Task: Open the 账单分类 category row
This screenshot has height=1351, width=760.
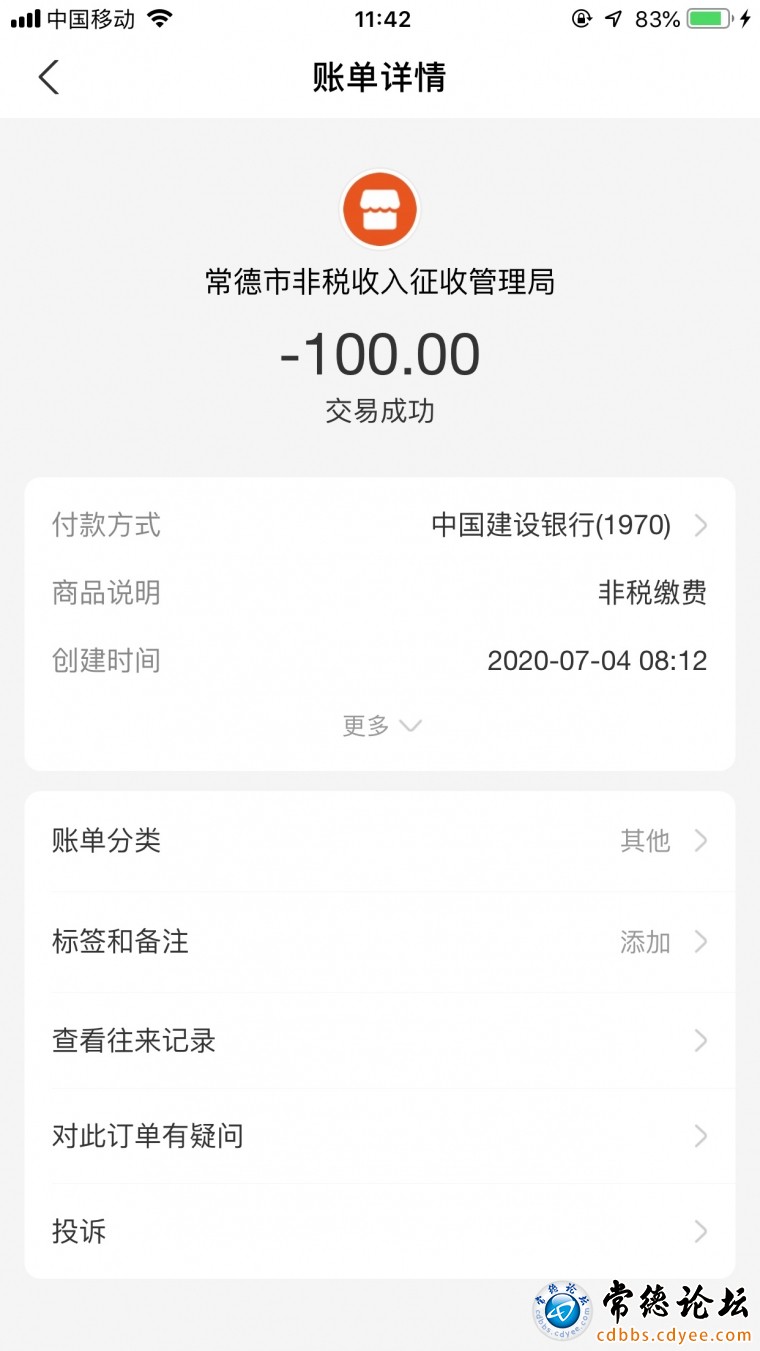Action: click(380, 841)
